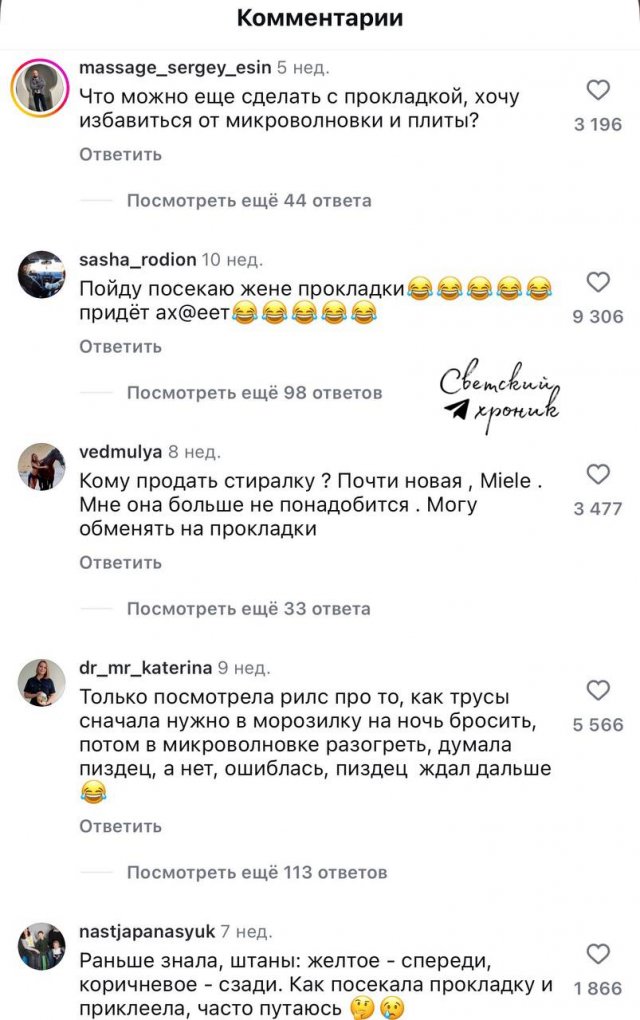The width and height of the screenshot is (640, 1020).
Task: Expand 44 more replies under massage_sergey_esin
Action: pos(248,201)
